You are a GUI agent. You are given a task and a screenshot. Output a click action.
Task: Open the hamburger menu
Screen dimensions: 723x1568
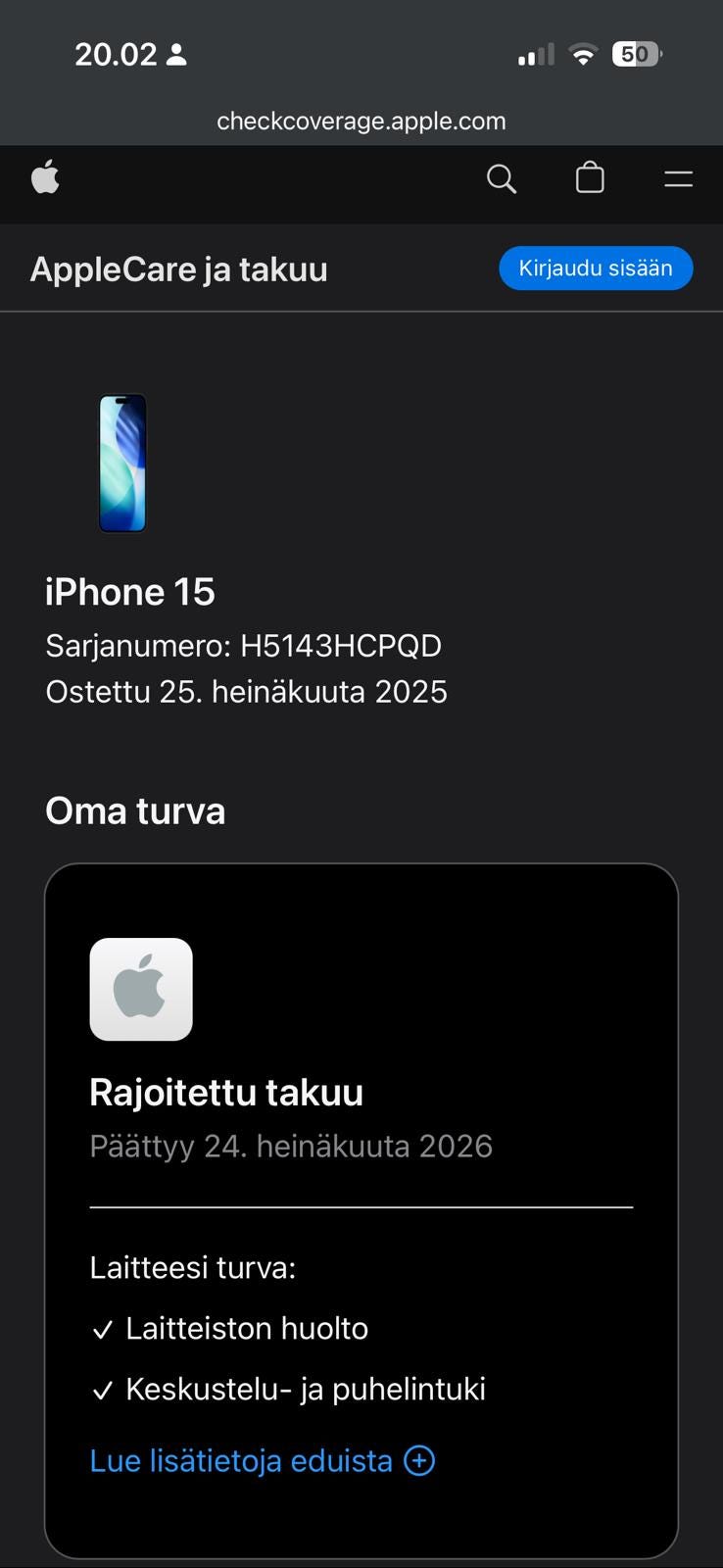point(679,178)
